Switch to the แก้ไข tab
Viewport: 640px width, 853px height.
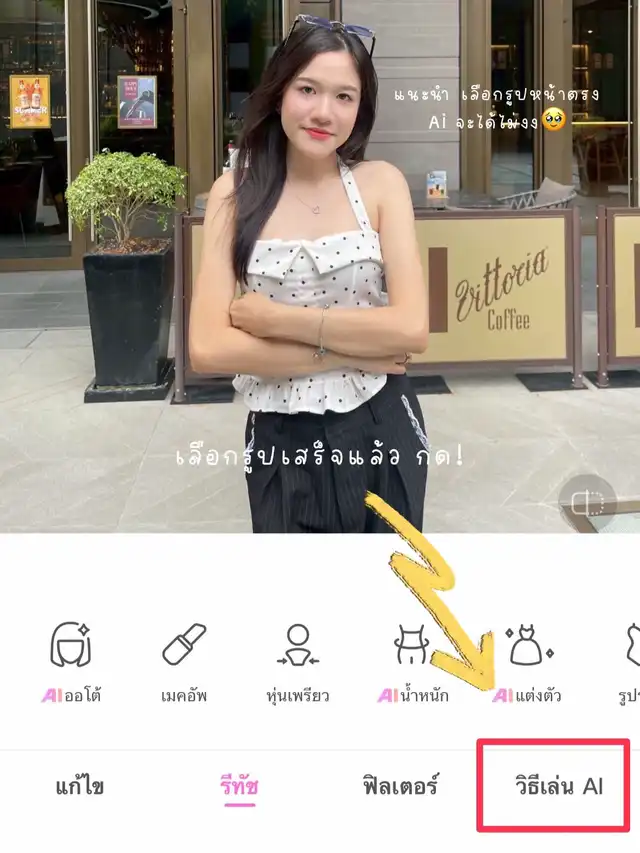pyautogui.click(x=80, y=787)
